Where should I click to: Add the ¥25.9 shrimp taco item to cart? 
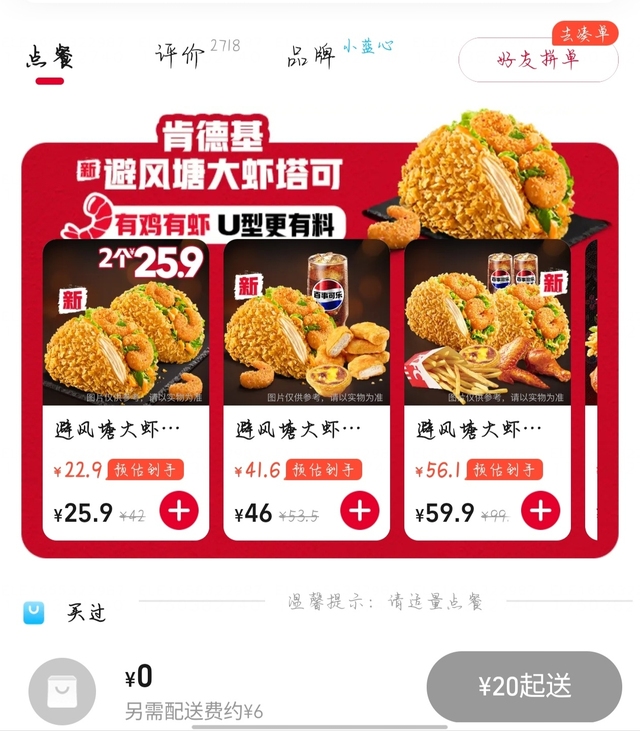click(179, 510)
